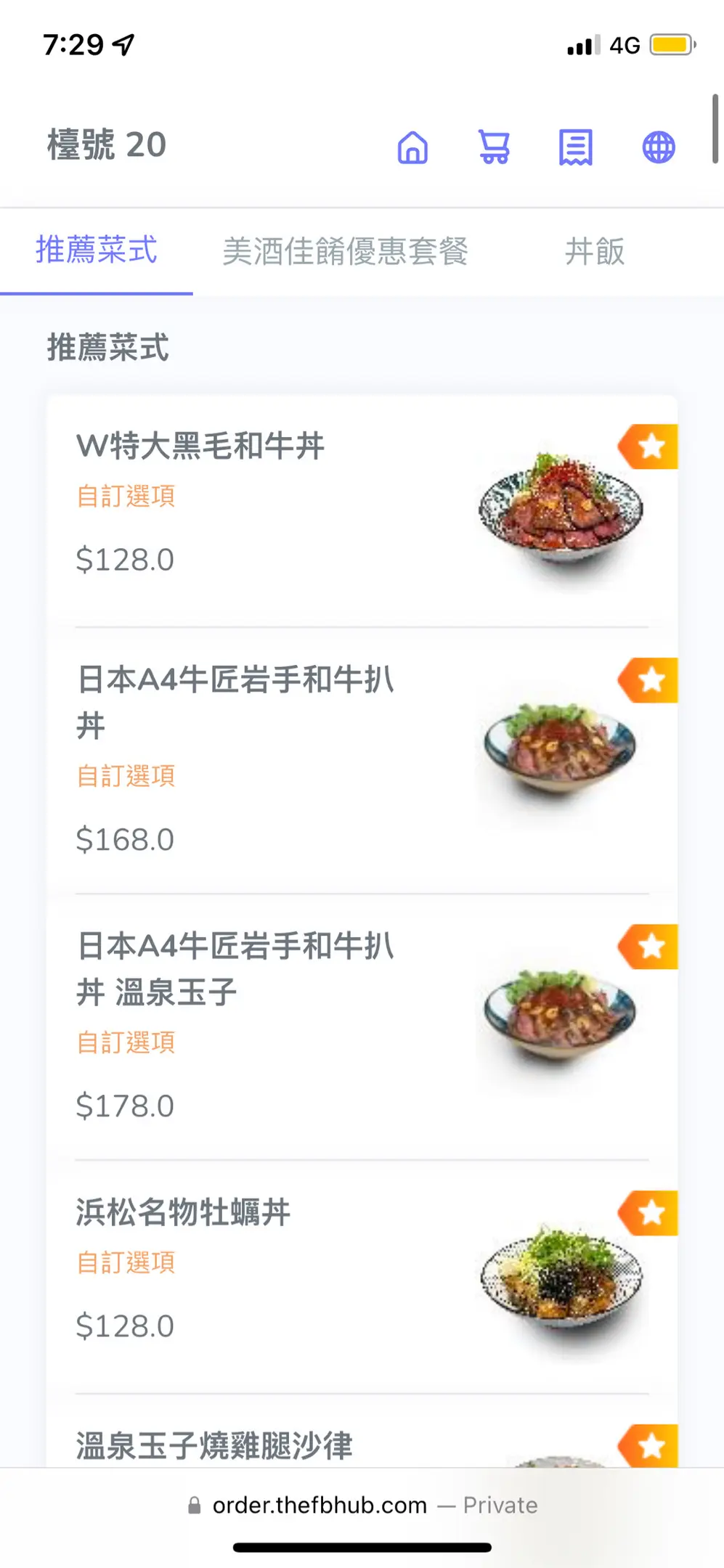The height and width of the screenshot is (1568, 724).
Task: View the order receipt list
Action: pos(576,147)
